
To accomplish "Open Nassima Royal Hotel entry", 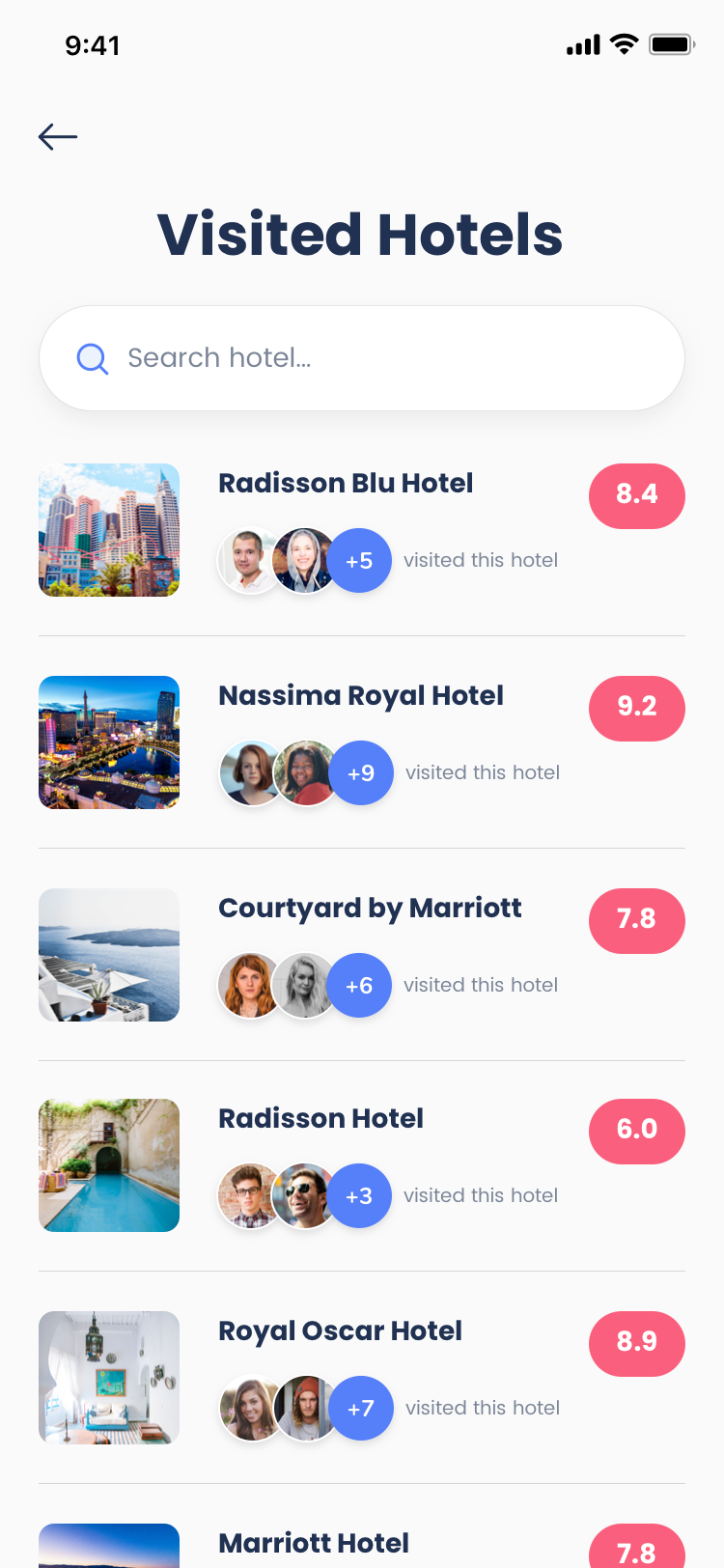I will click(362, 742).
